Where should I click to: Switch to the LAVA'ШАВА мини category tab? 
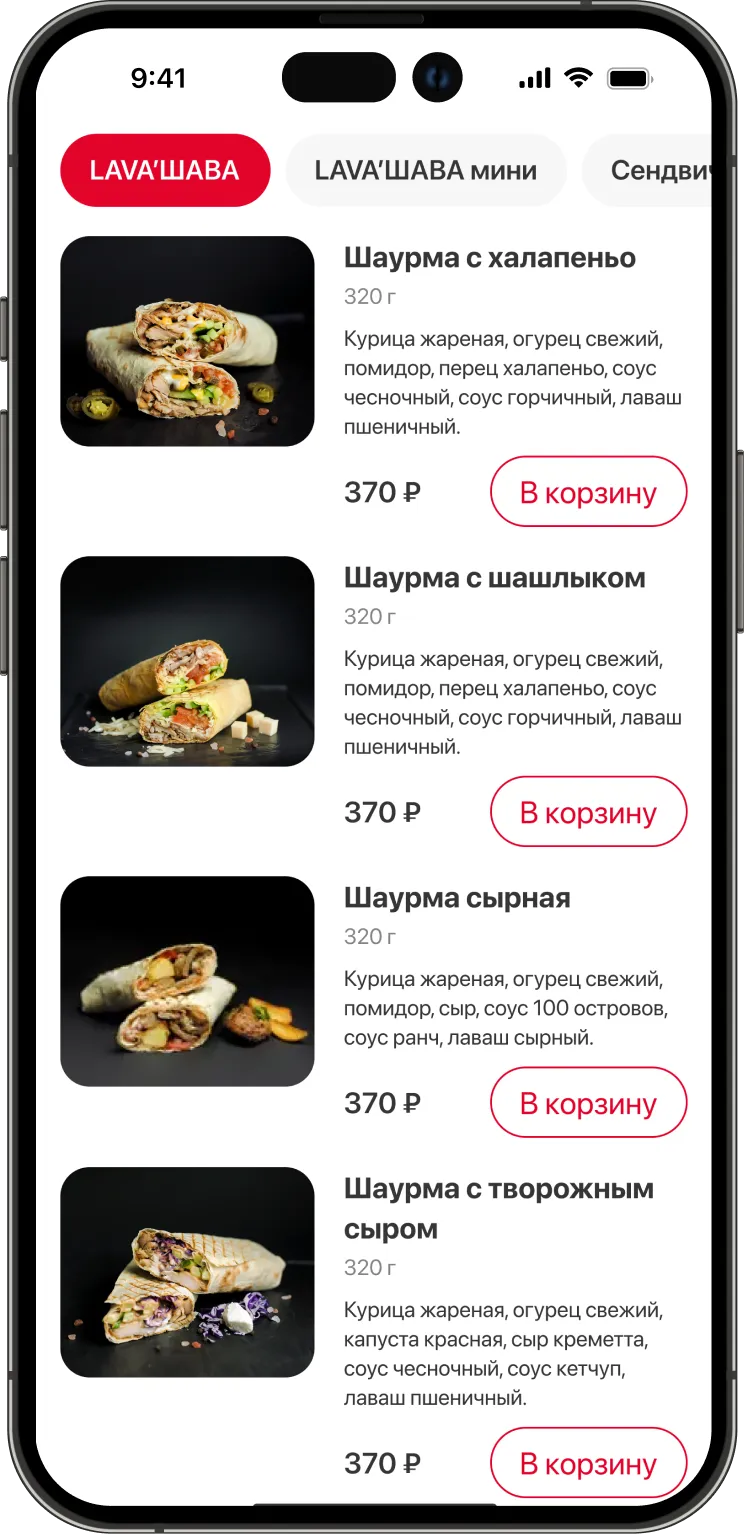click(x=425, y=170)
